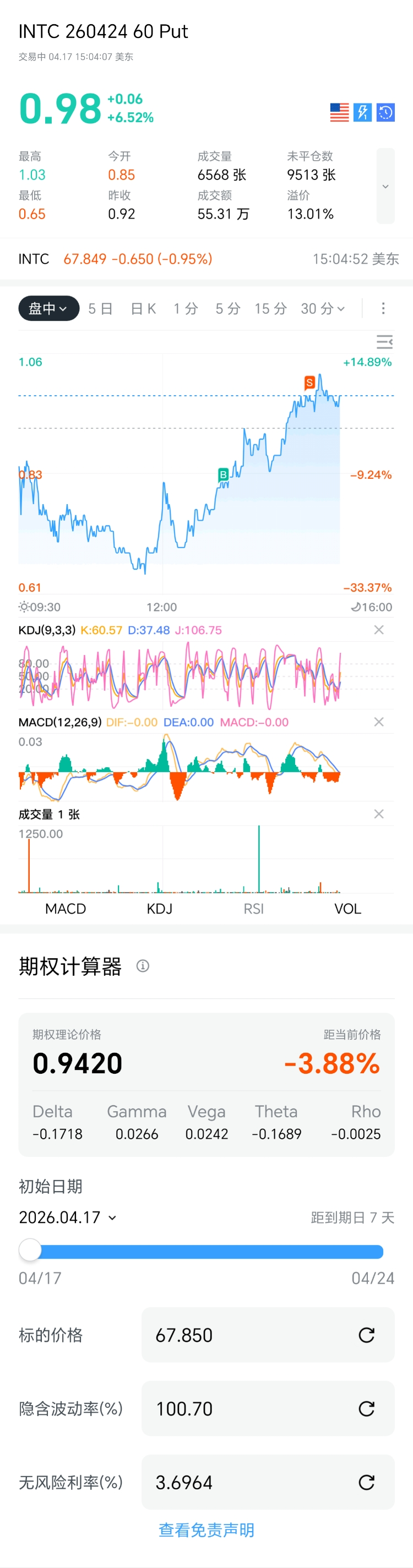Select the 15 分 chart interval
This screenshot has width=413, height=1568.
(270, 309)
